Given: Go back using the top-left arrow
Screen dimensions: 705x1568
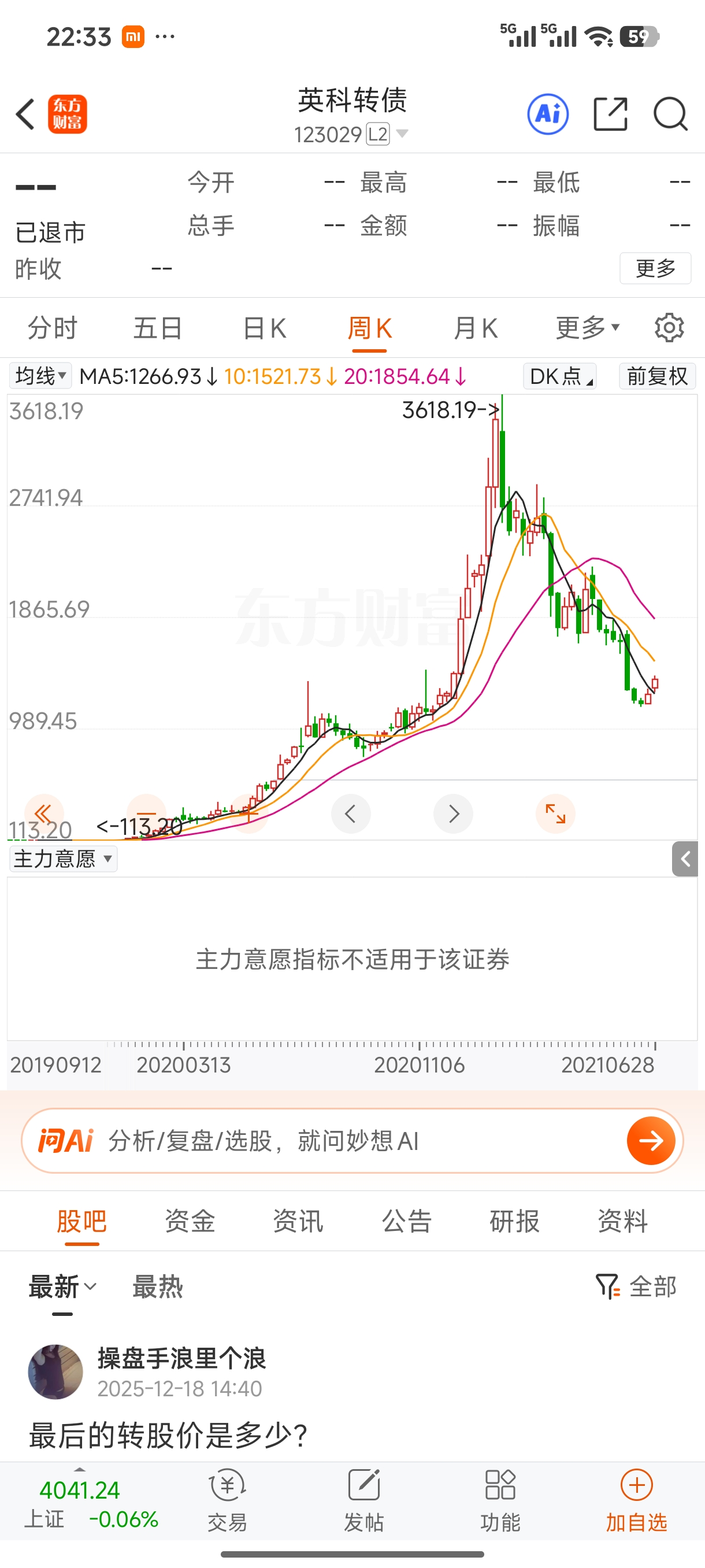Looking at the screenshot, I should click(x=25, y=114).
